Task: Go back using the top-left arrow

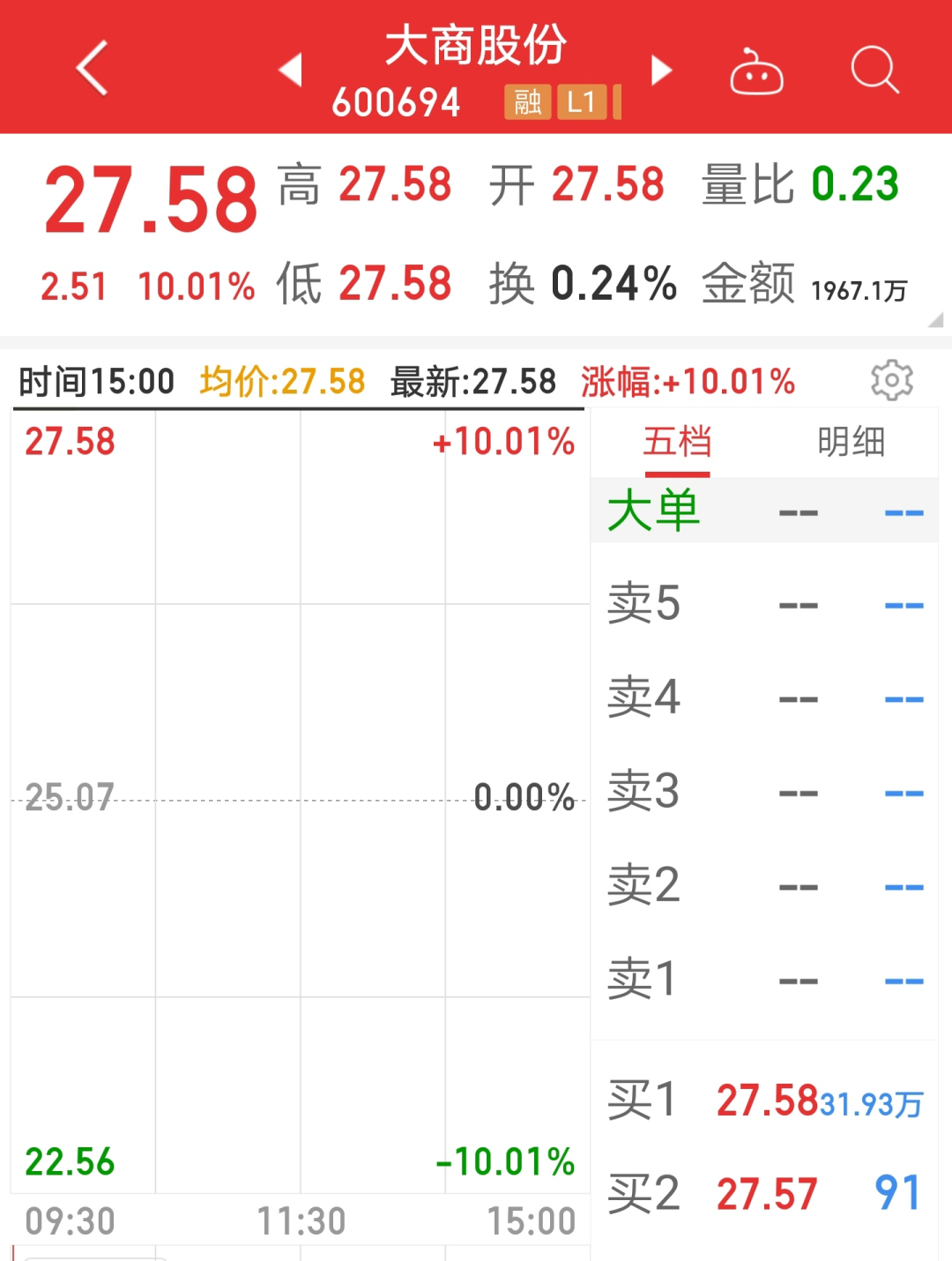Action: click(x=93, y=68)
